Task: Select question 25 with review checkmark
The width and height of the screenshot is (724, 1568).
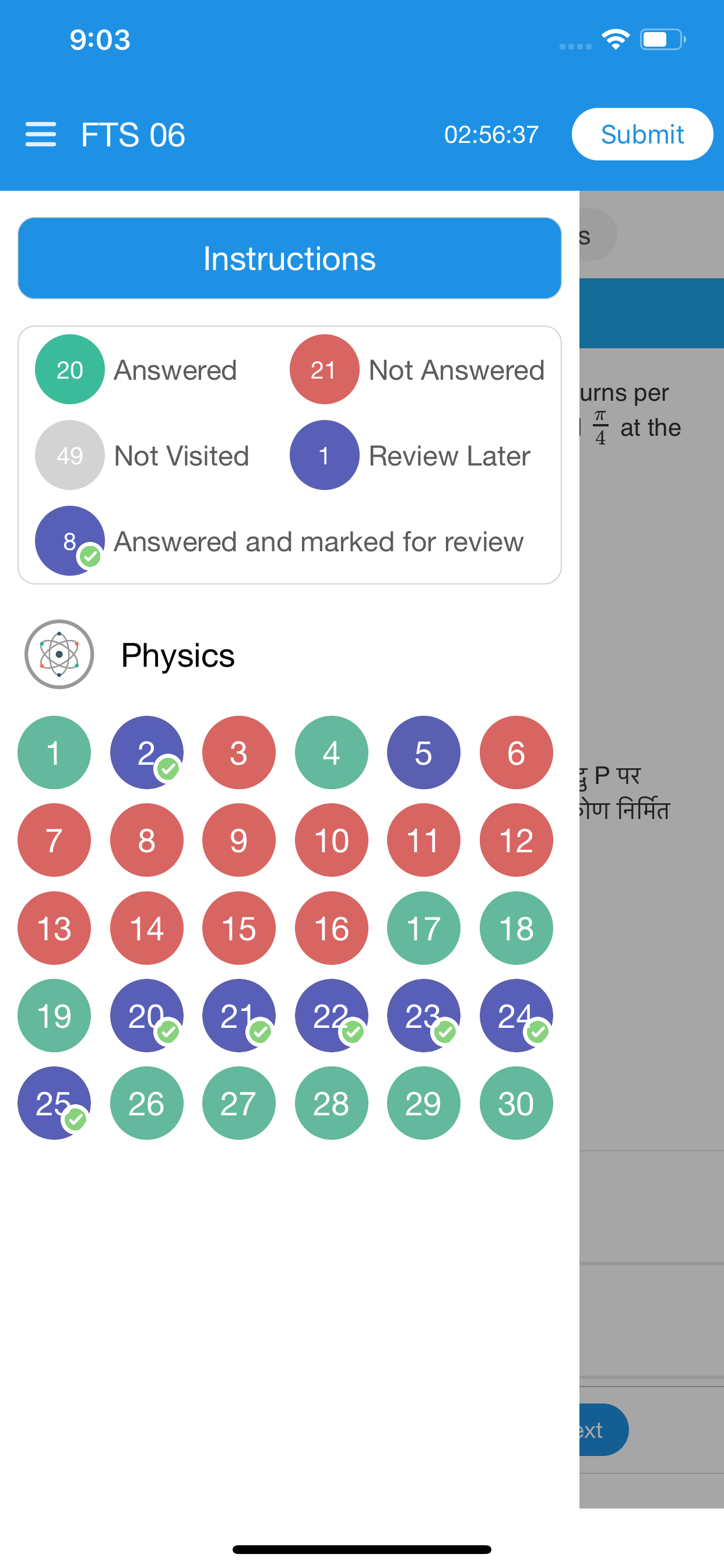Action: 54,1103
